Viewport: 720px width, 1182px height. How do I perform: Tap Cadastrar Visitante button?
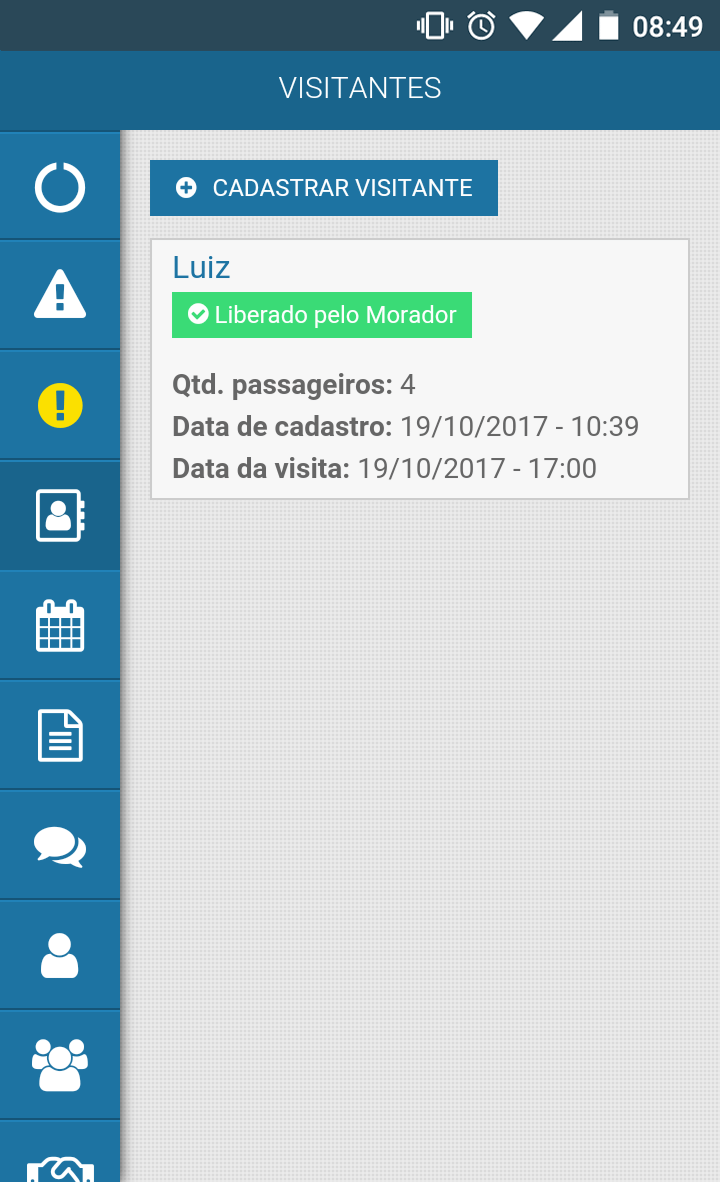[x=323, y=188]
